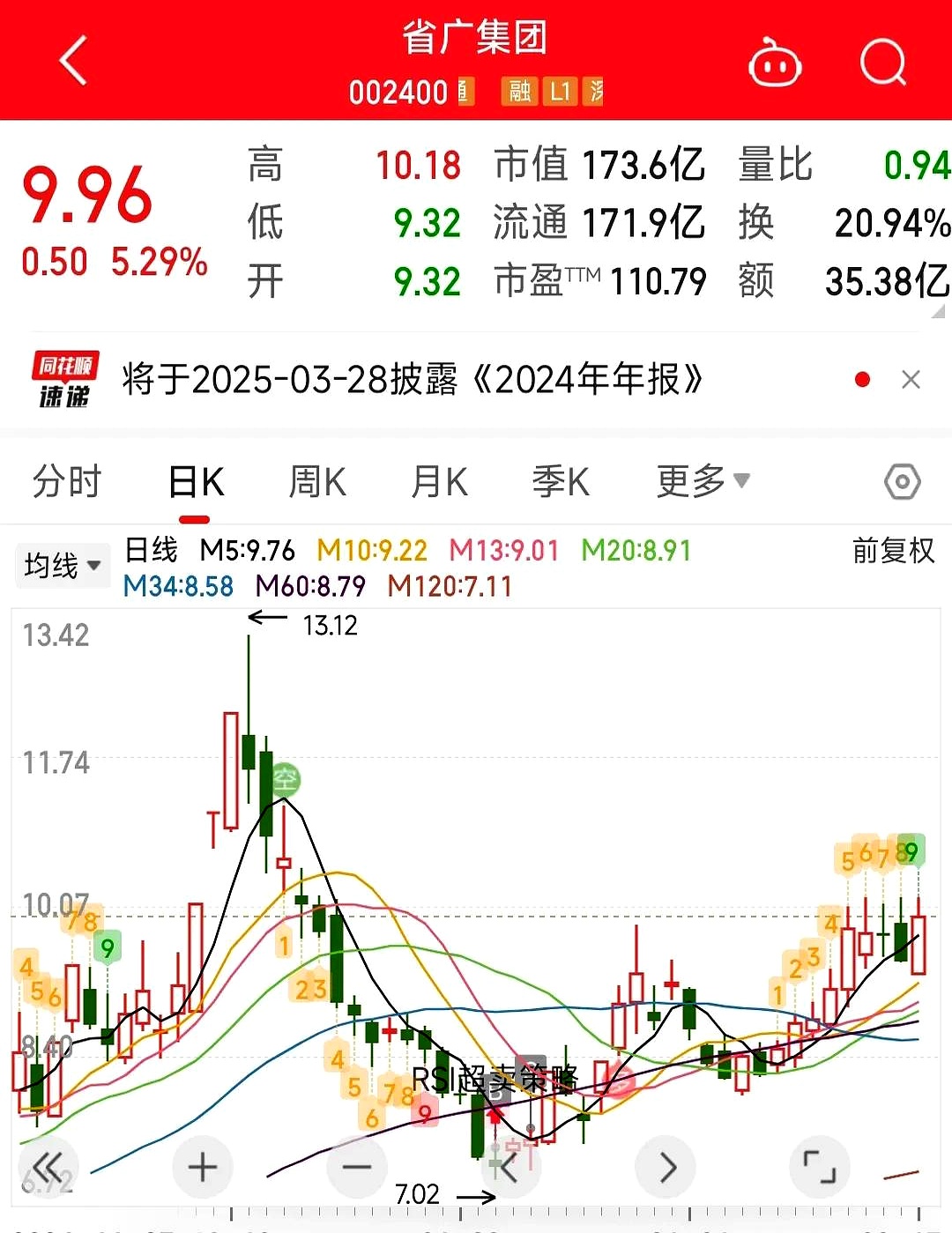Open chart settings hexagon icon
Viewport: 952px width, 1233px height.
(x=902, y=482)
